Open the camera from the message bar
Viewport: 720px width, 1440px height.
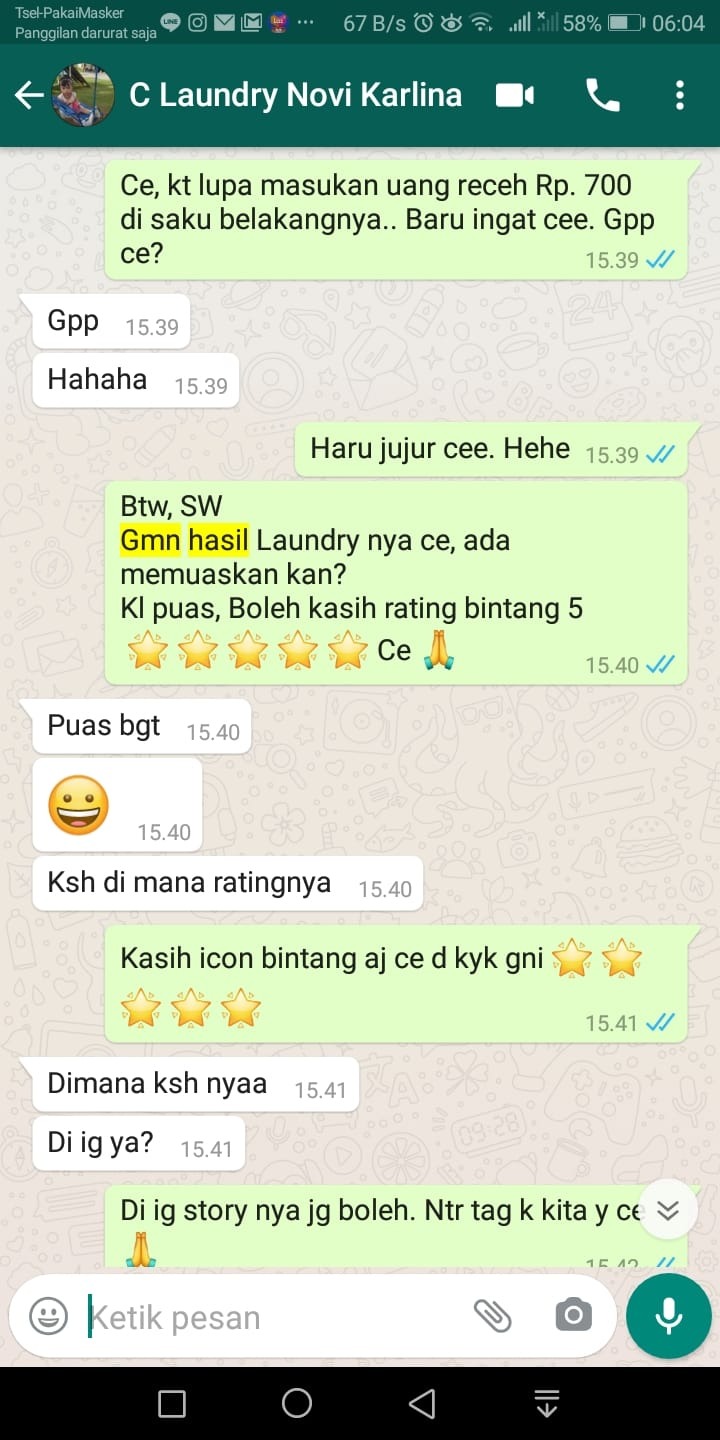click(573, 1316)
